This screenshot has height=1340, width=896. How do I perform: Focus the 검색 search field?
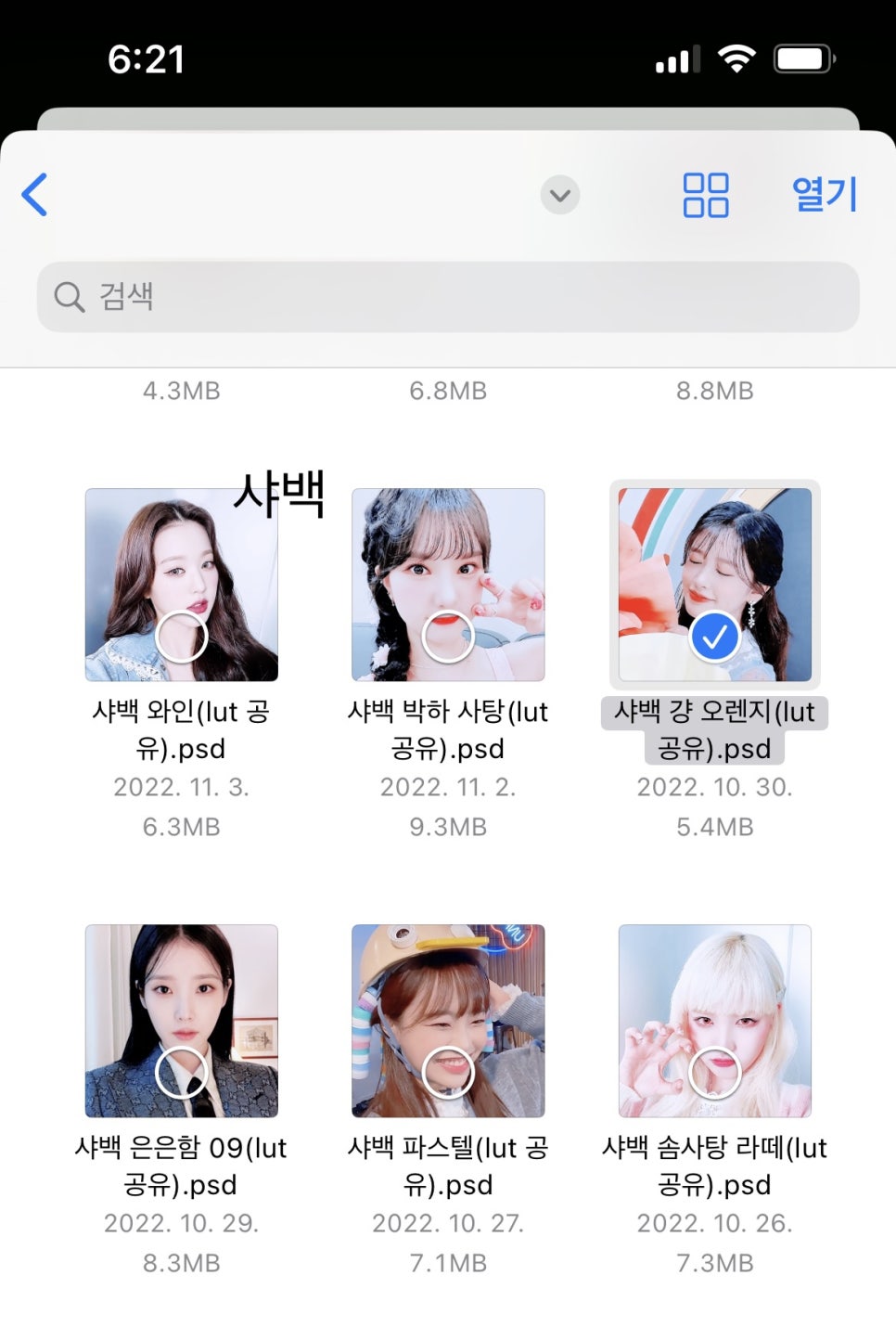(448, 297)
